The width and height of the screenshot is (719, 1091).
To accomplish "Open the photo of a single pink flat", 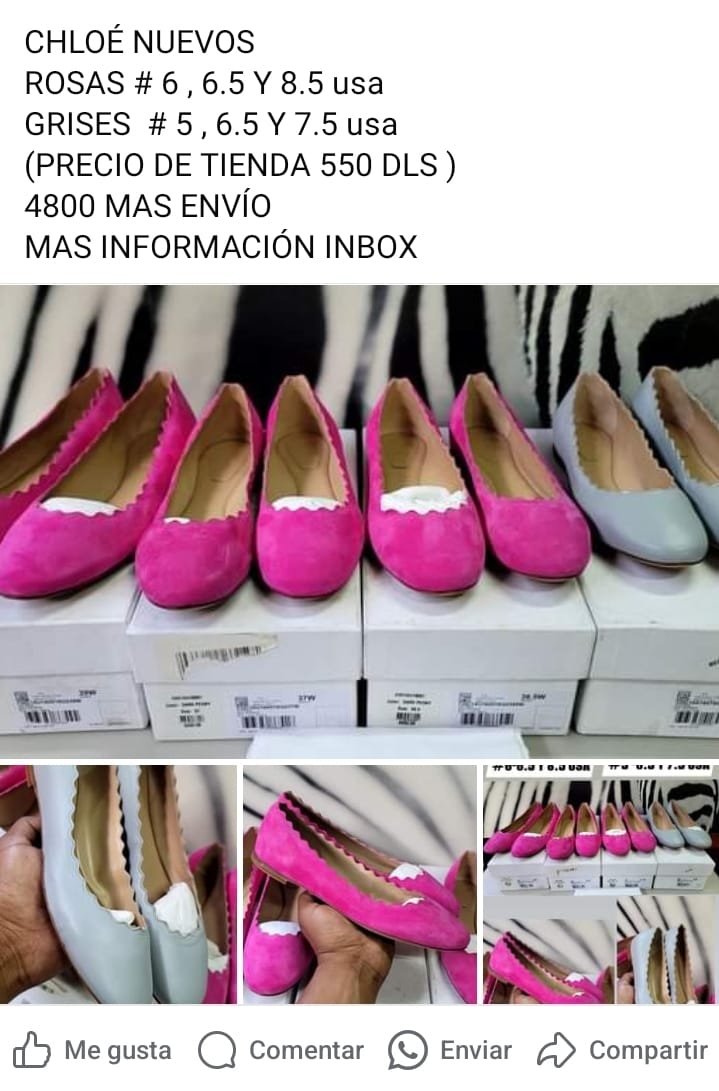I will 359,884.
